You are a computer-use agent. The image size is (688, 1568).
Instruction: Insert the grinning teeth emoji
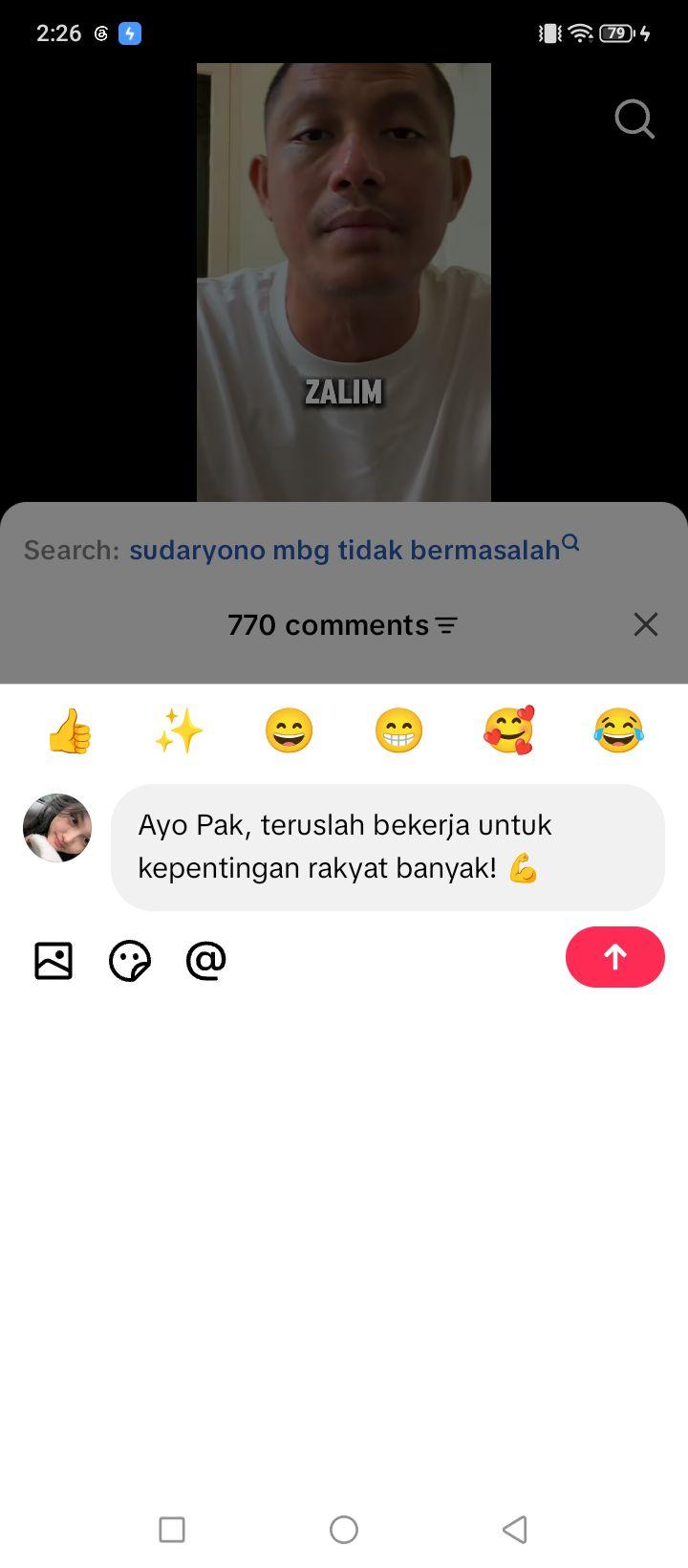398,731
